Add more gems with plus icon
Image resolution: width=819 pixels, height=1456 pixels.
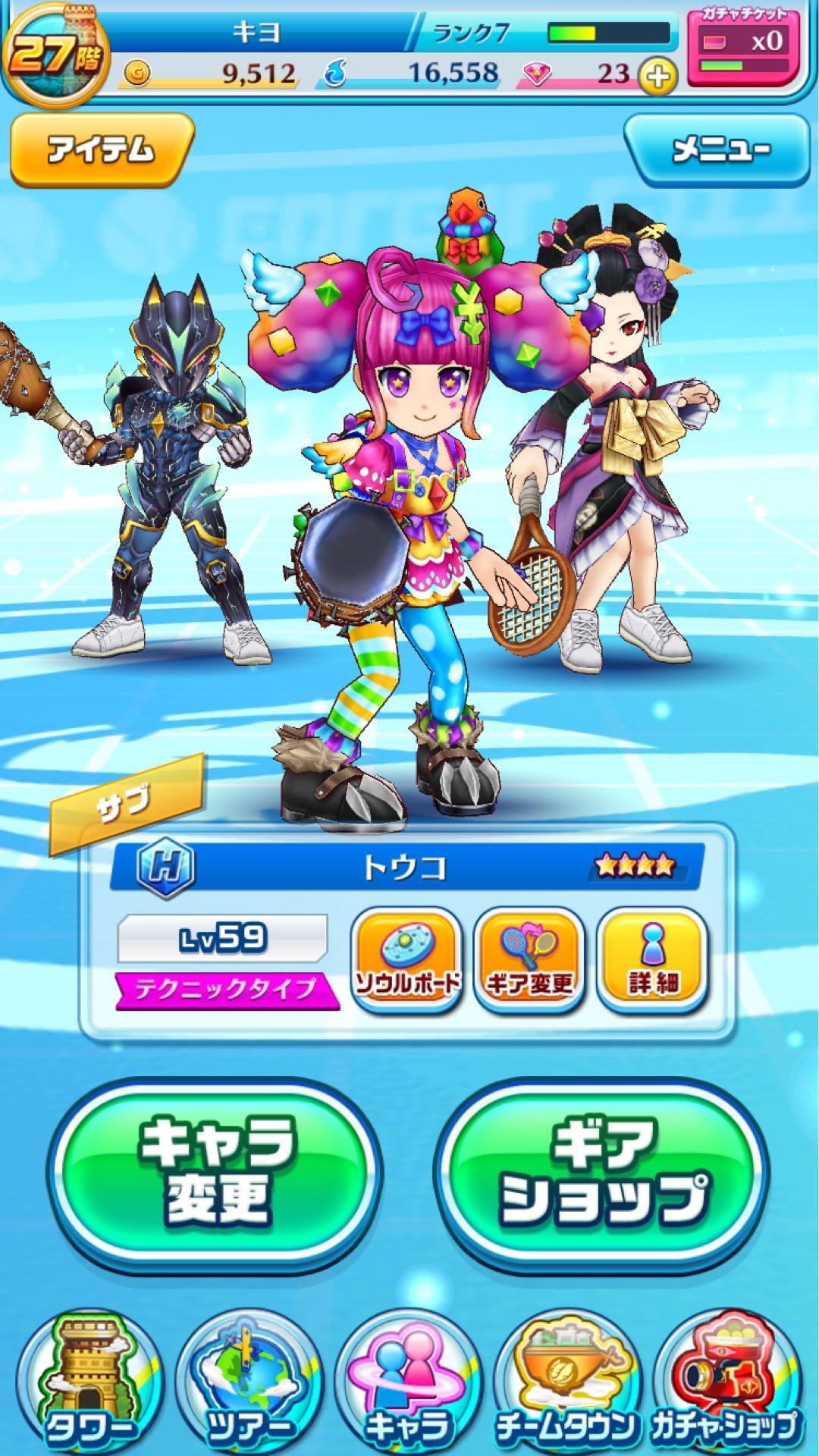pos(657,76)
